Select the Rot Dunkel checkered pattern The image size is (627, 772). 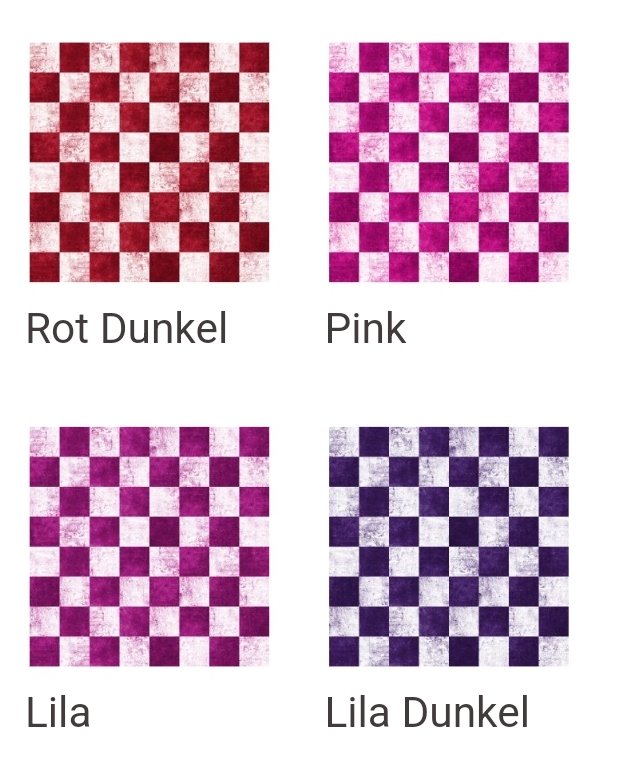[149, 162]
